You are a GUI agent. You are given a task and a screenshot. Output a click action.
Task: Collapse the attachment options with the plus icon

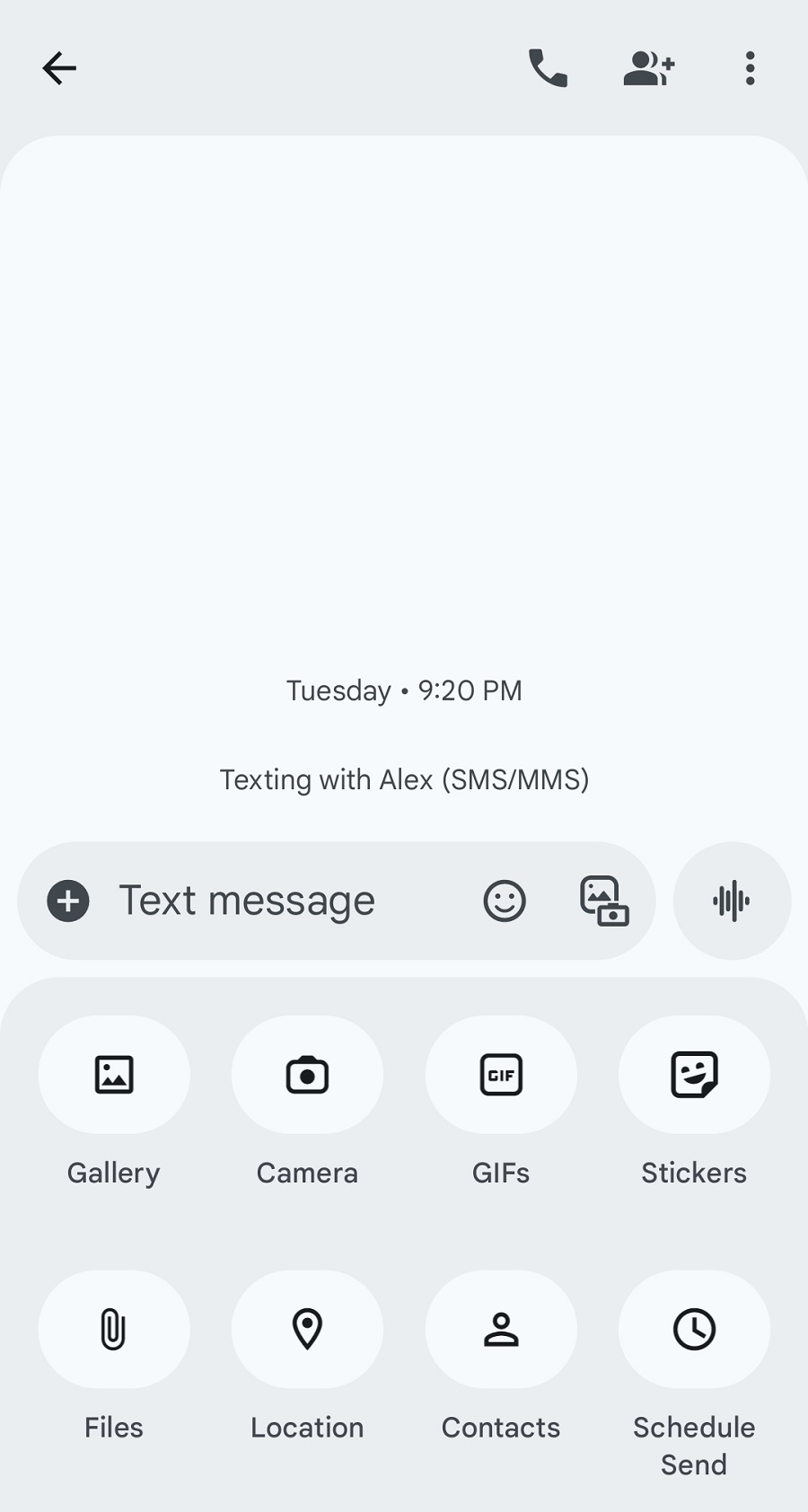point(67,901)
